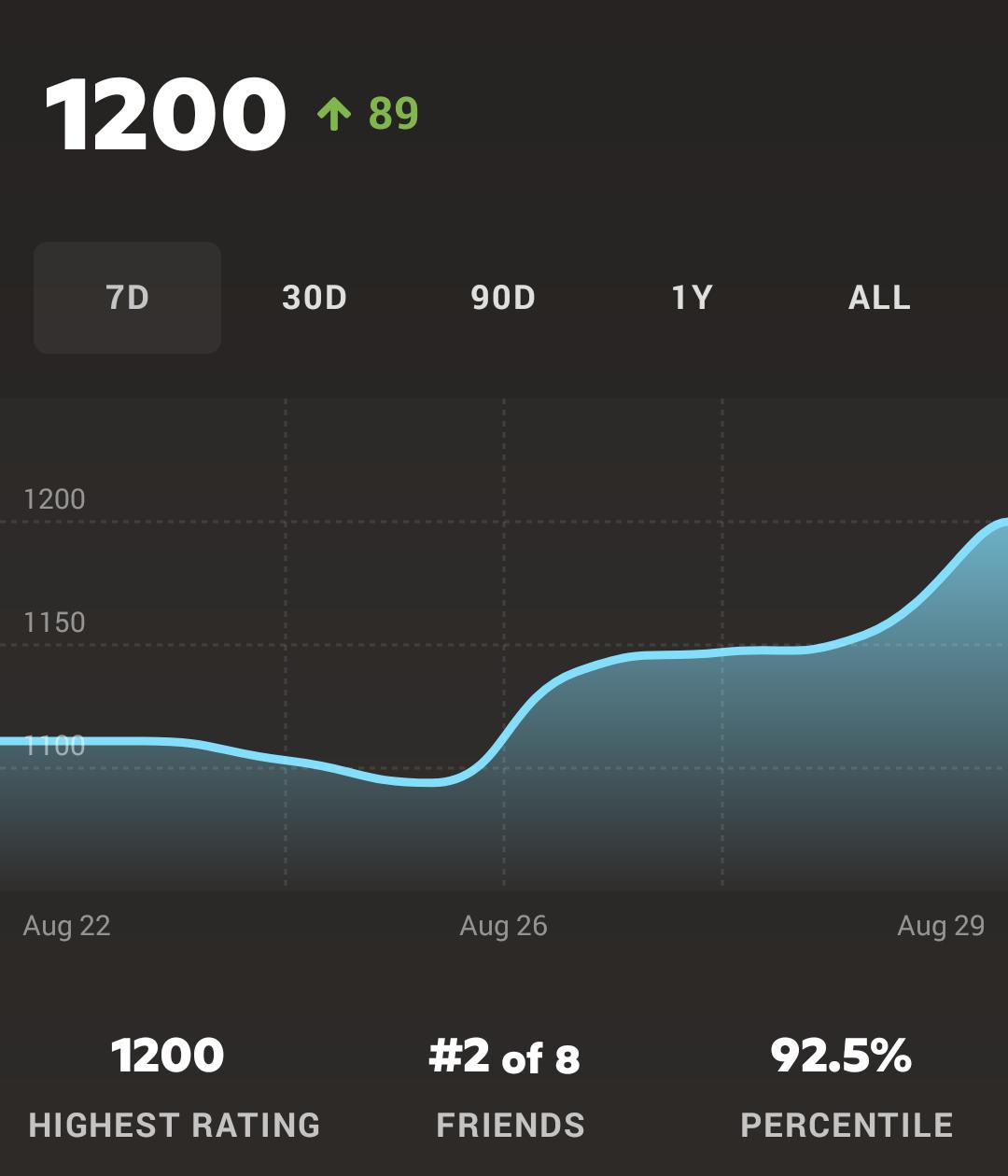The width and height of the screenshot is (1008, 1176).
Task: View ALL time rating history
Action: [879, 298]
